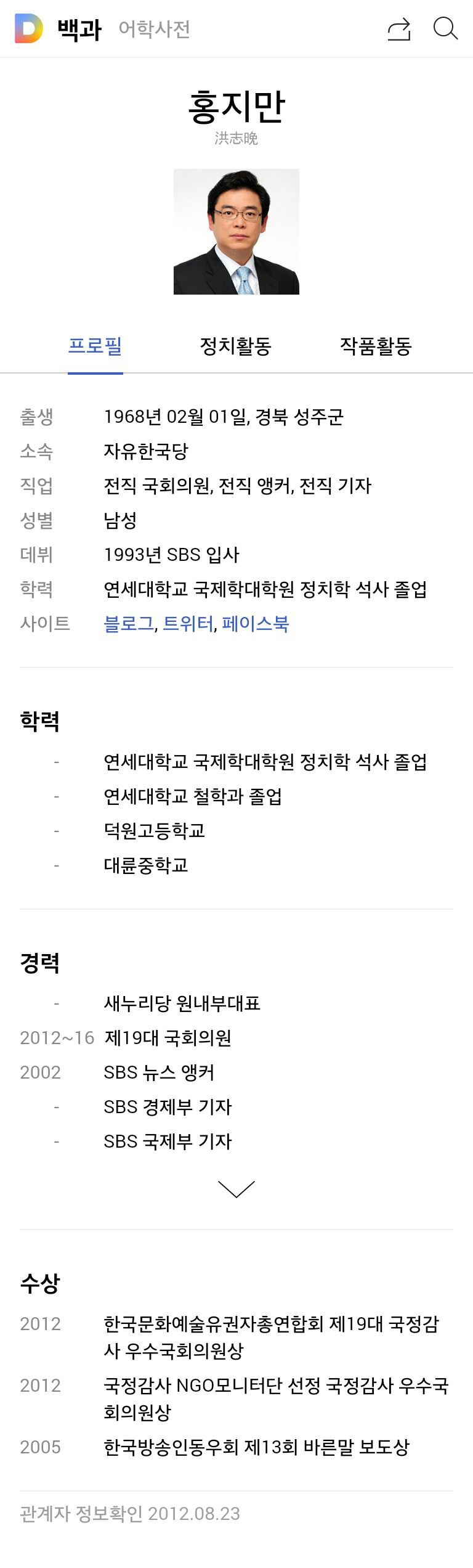Image resolution: width=473 pixels, height=1568 pixels.
Task: Open the search icon
Action: 445,29
